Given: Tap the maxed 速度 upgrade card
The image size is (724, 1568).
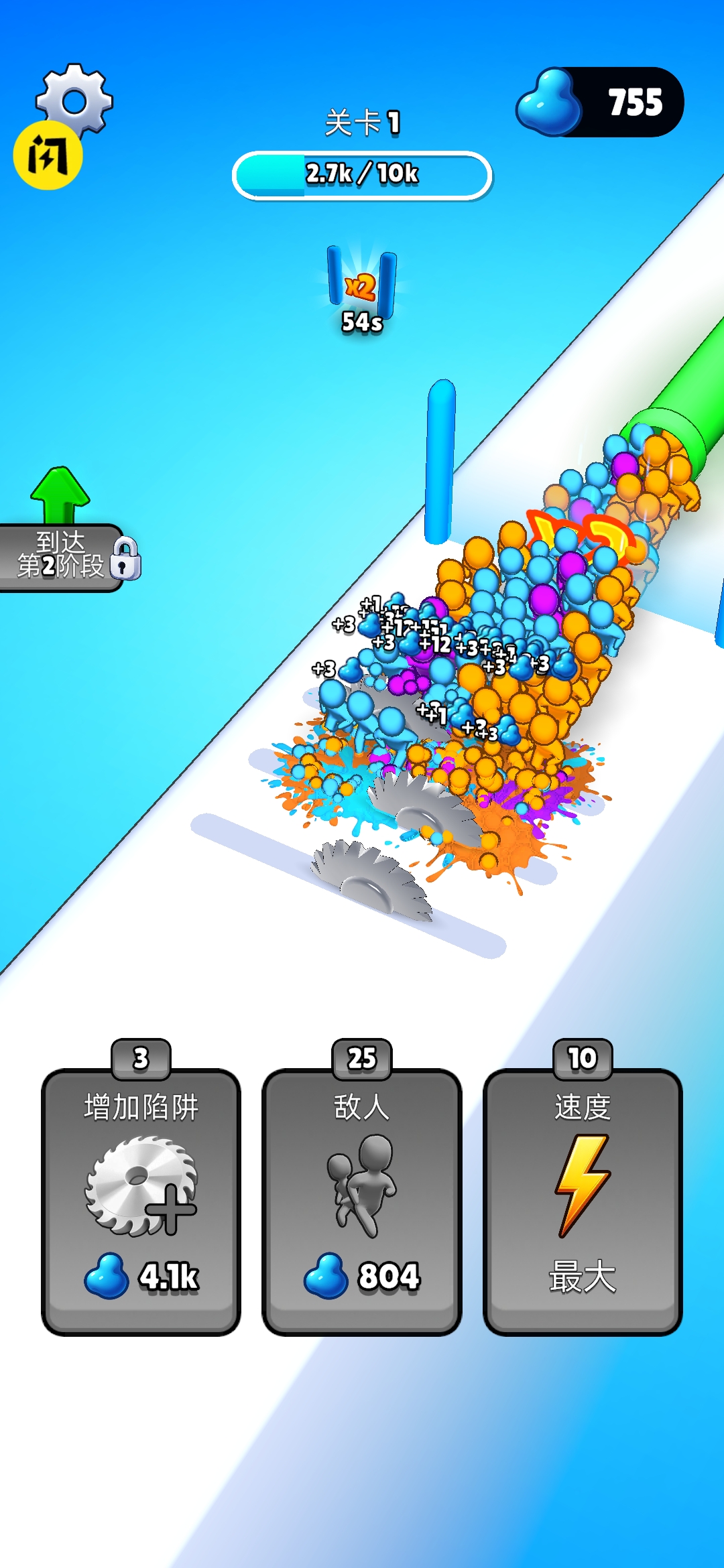Looking at the screenshot, I should (x=582, y=1199).
